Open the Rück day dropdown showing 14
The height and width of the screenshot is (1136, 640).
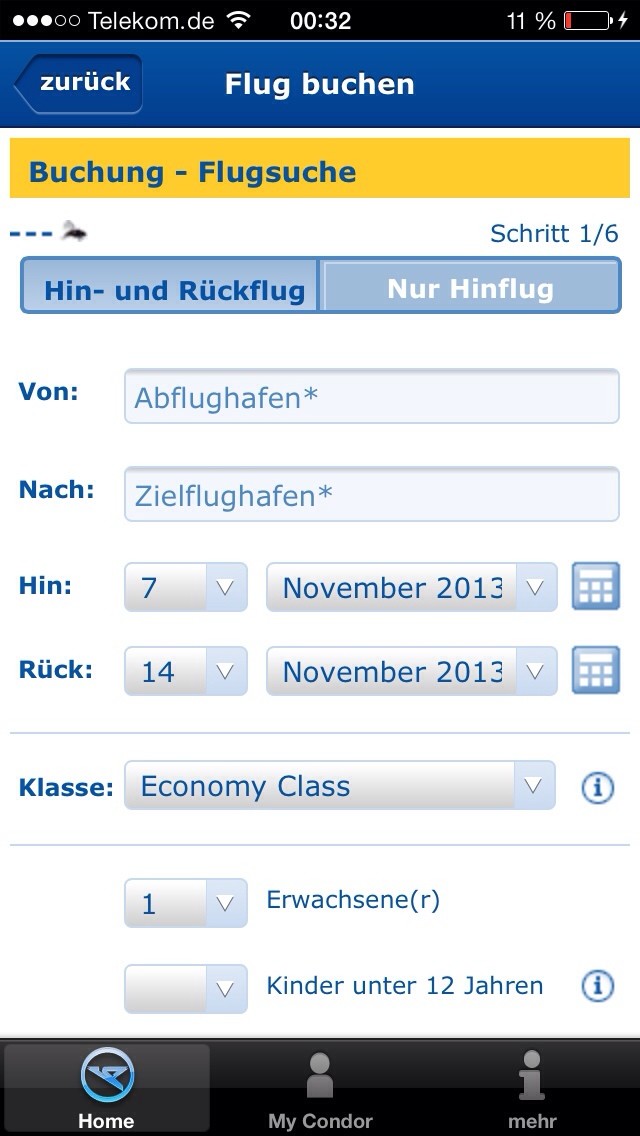[x=186, y=671]
